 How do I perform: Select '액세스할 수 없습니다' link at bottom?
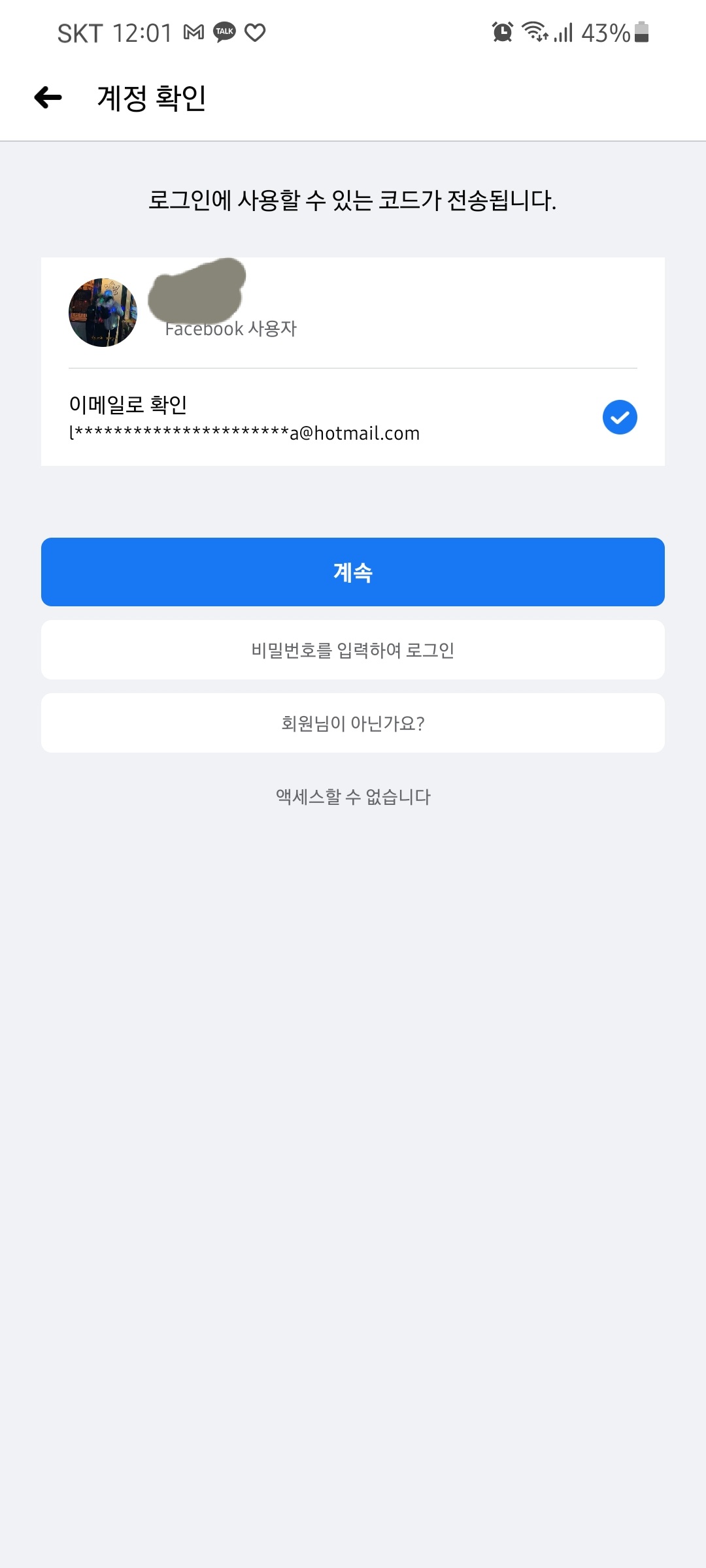tap(353, 796)
